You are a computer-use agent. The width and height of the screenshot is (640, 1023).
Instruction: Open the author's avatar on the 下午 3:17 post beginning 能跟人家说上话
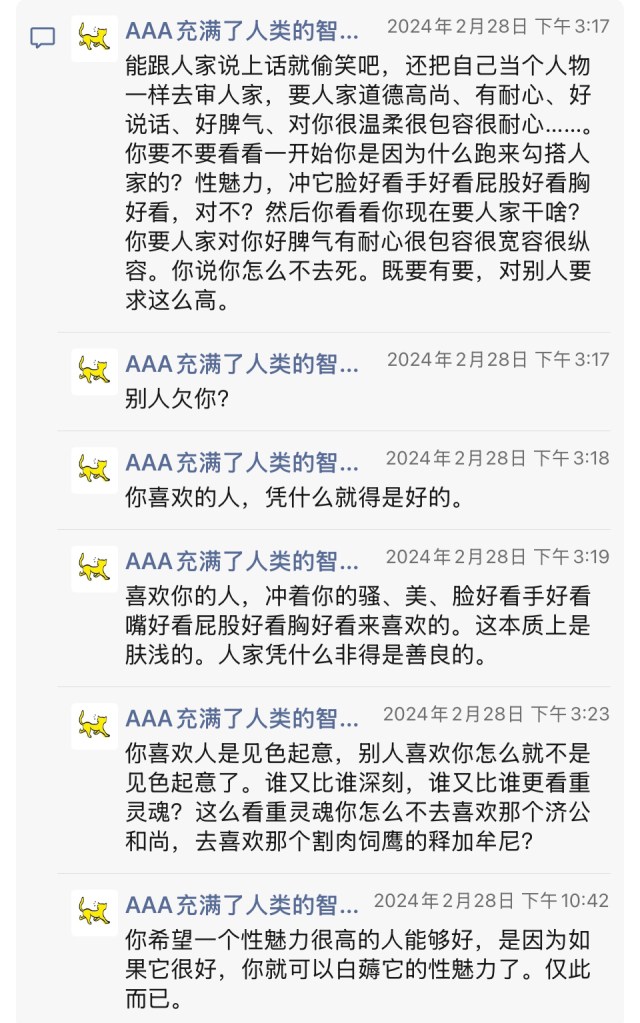coord(94,39)
